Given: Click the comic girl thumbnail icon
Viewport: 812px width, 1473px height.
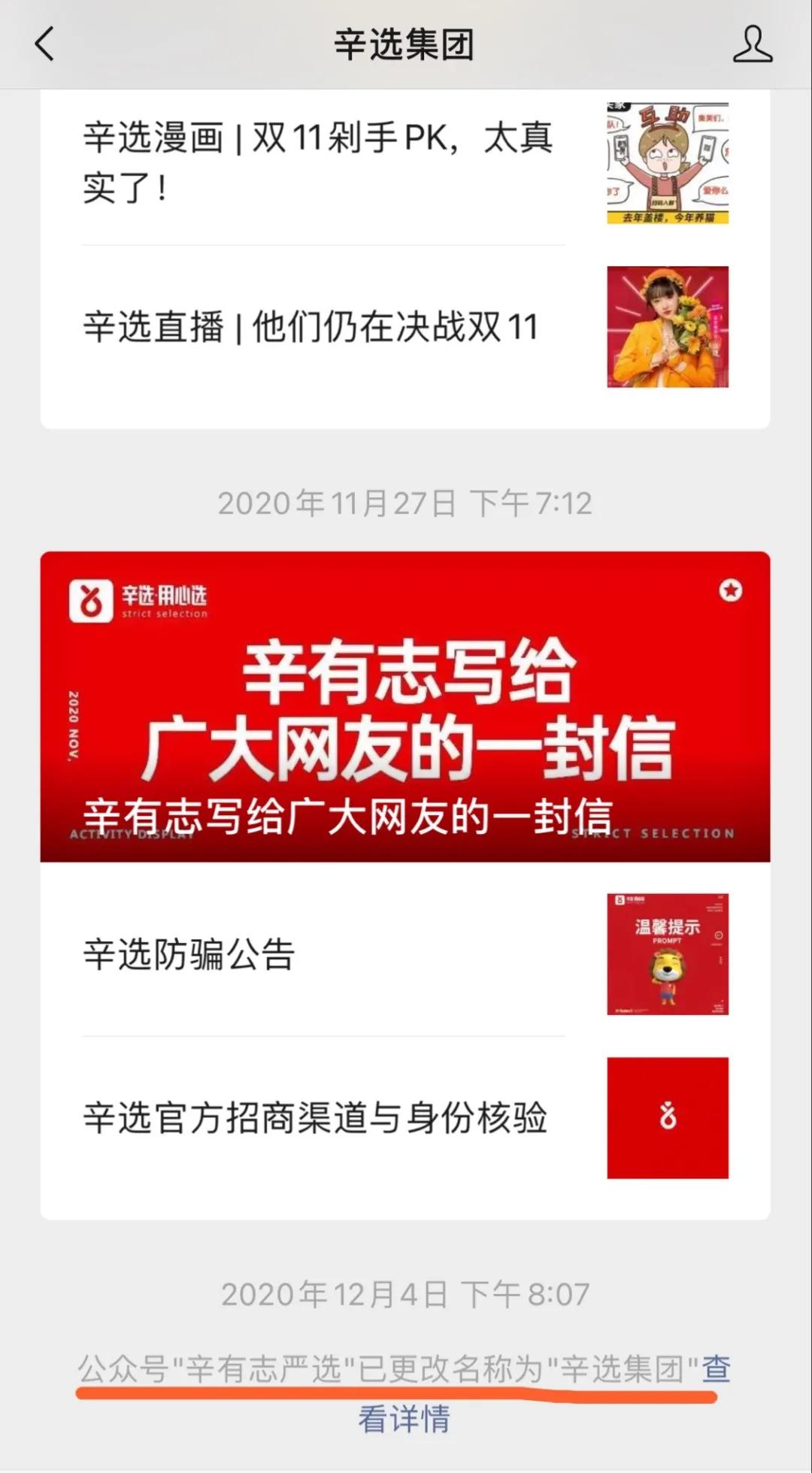Looking at the screenshot, I should pos(666,164).
